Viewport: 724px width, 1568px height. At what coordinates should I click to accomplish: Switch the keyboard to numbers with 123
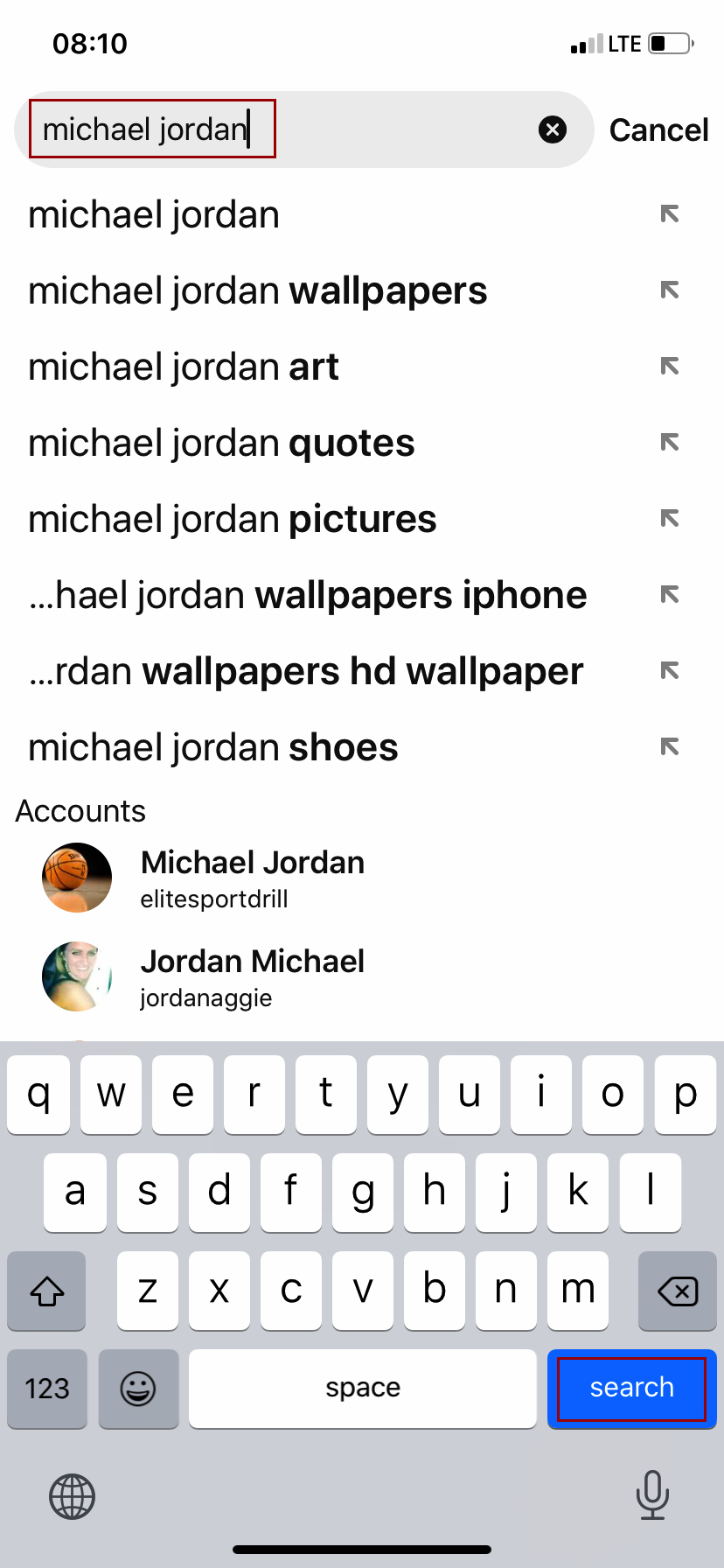[x=47, y=1389]
